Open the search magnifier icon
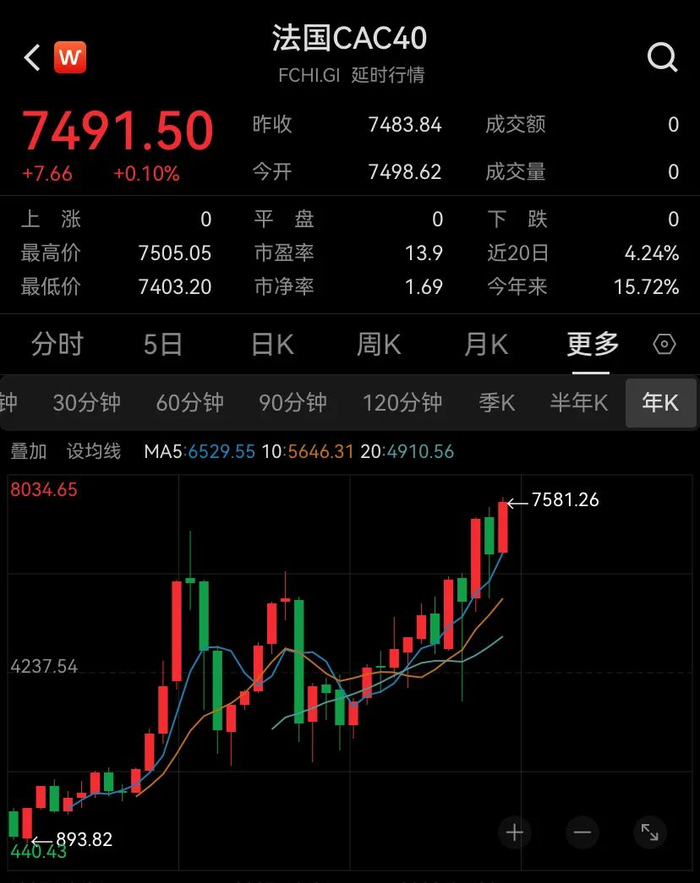This screenshot has width=700, height=883. pyautogui.click(x=662, y=57)
